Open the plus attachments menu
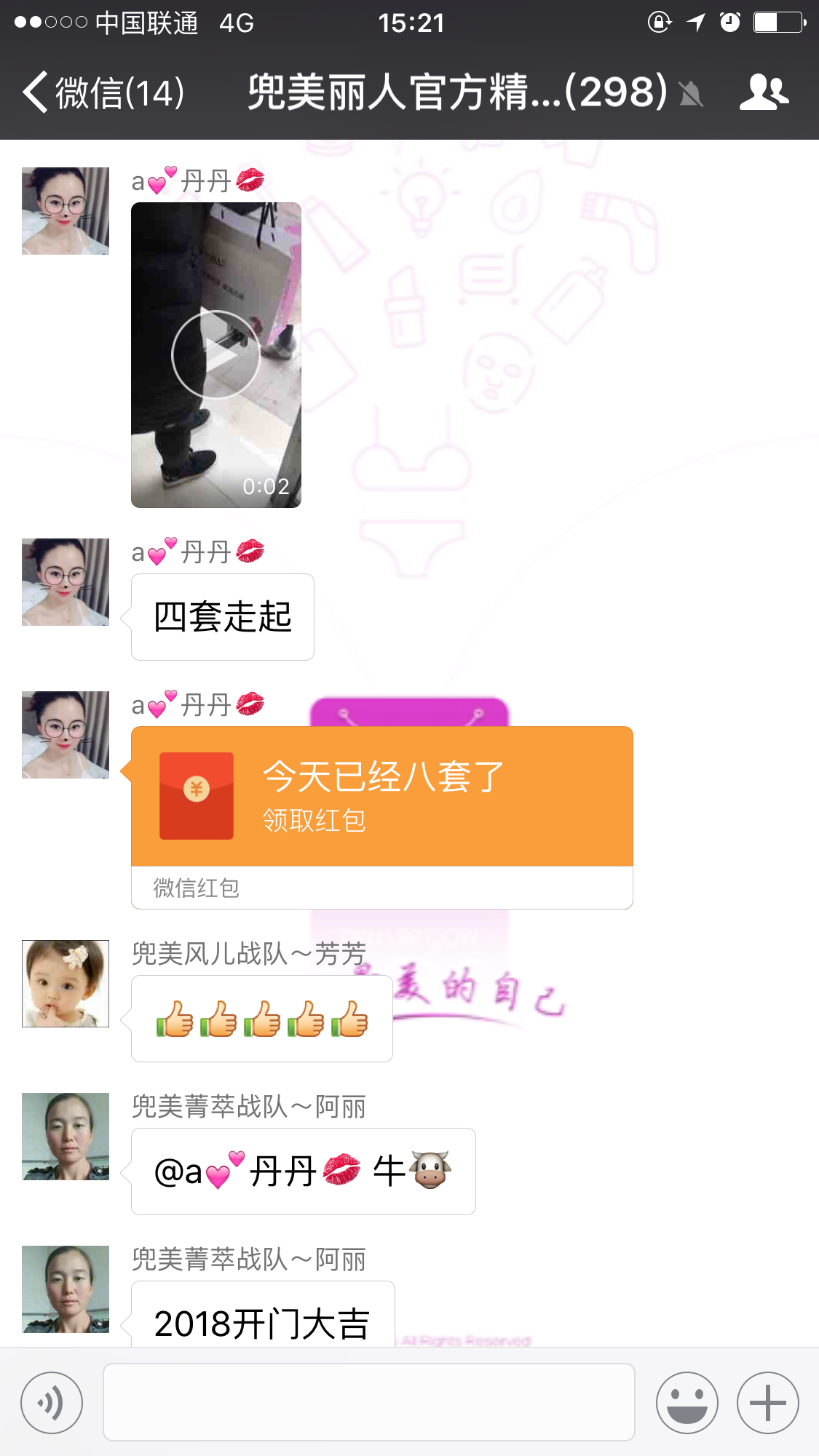Viewport: 819px width, 1456px height. pyautogui.click(x=767, y=1402)
